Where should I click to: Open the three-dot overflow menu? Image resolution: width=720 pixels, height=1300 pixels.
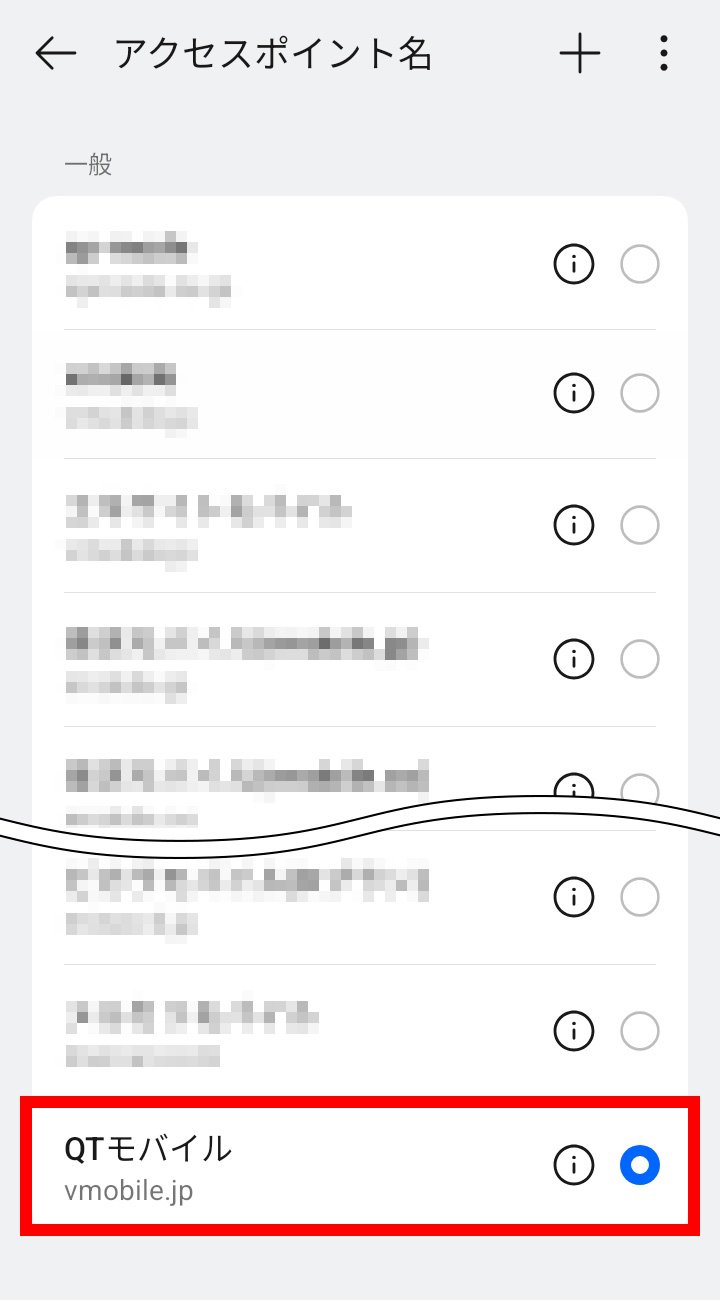663,54
